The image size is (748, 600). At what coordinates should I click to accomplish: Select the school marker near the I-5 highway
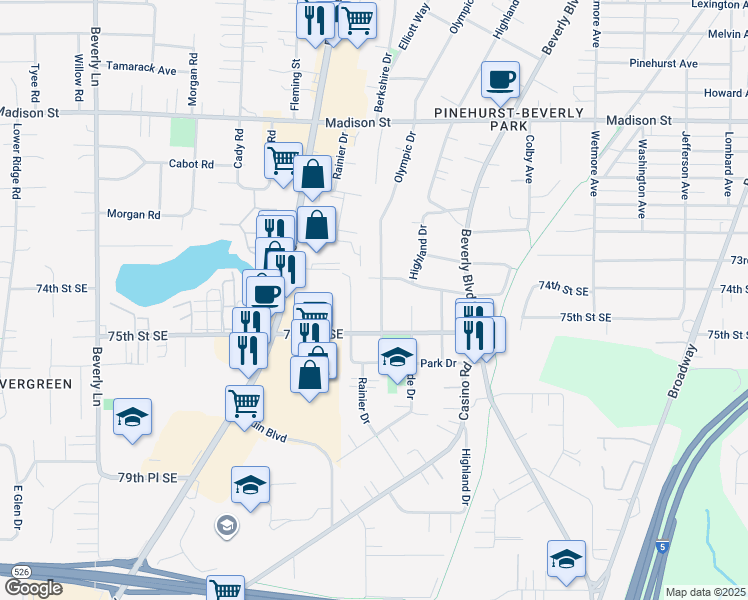(566, 560)
